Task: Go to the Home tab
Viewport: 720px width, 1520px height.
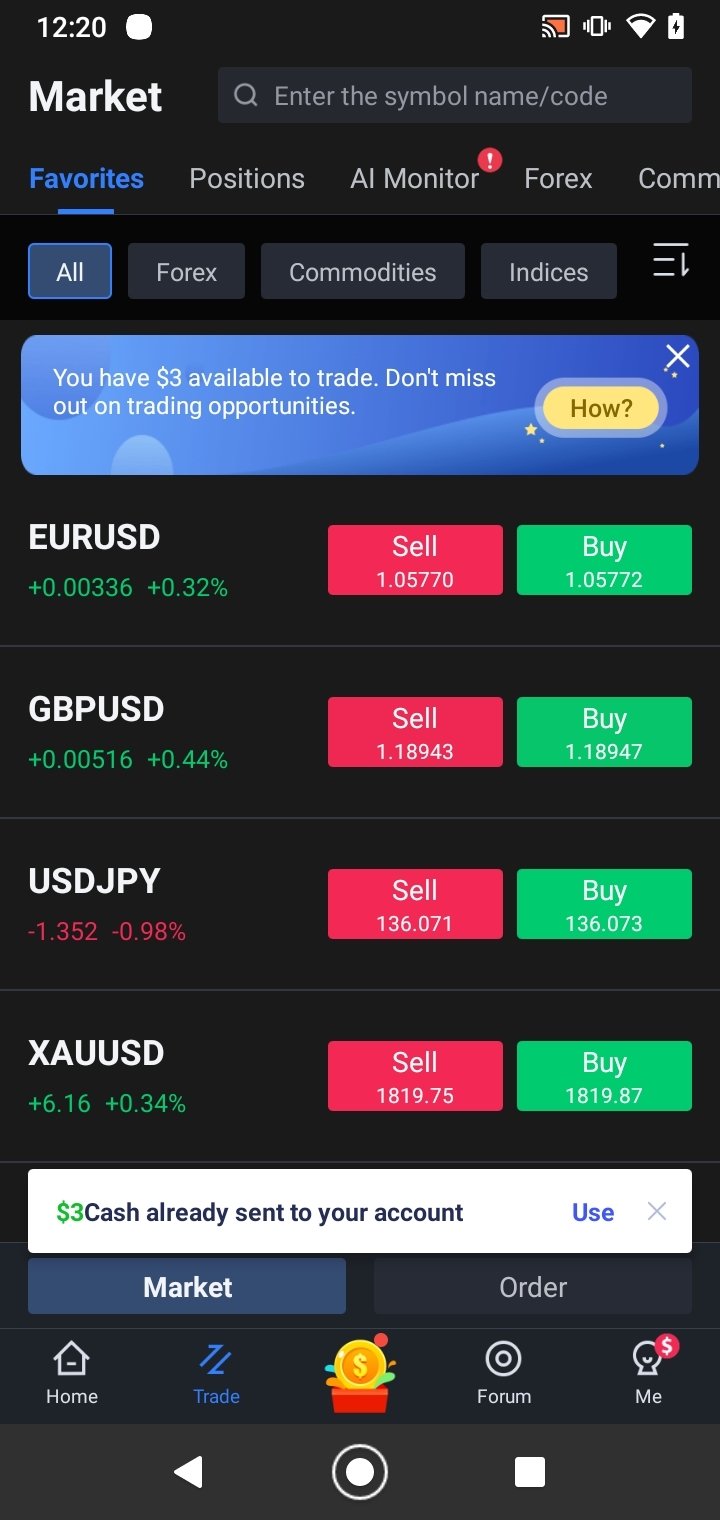Action: coord(72,1372)
